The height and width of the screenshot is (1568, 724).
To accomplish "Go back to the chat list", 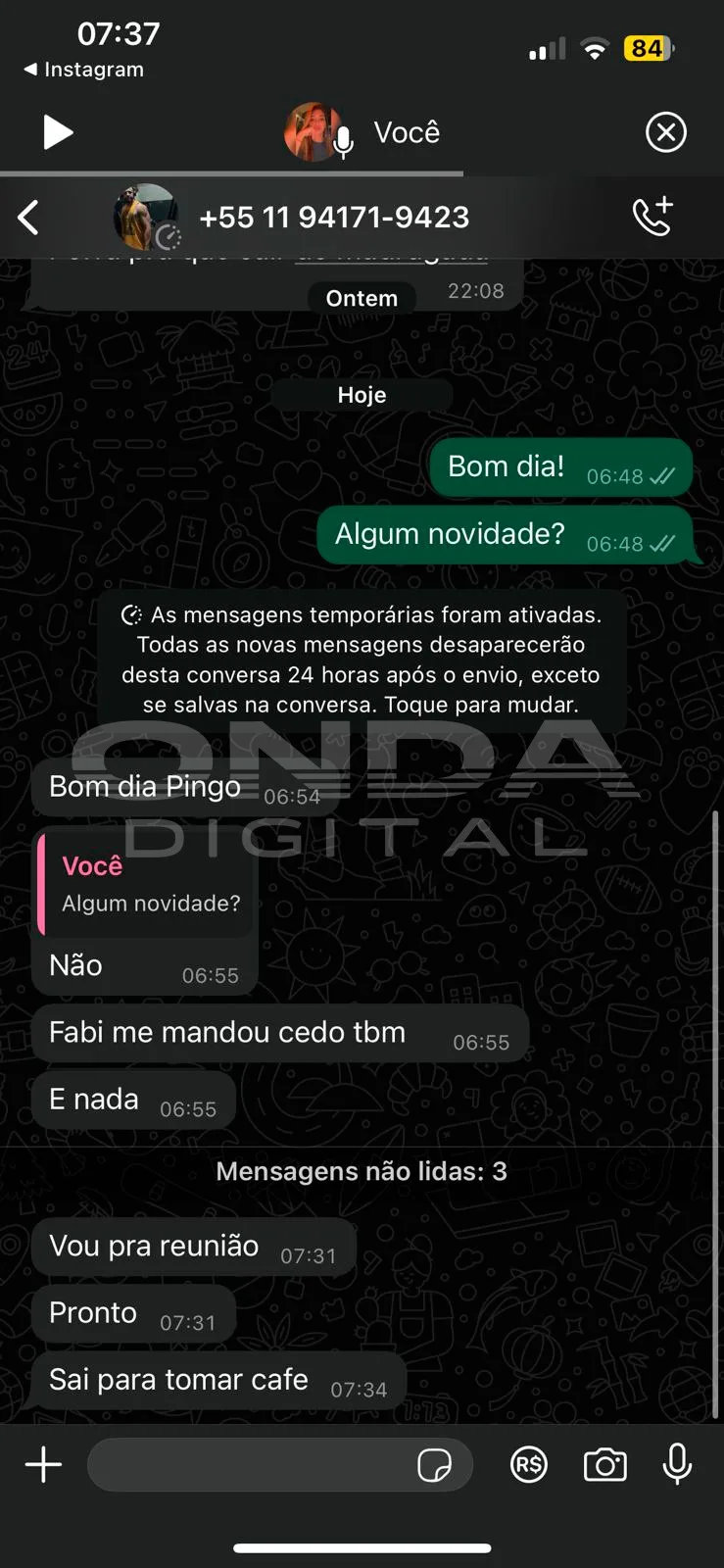I will [x=29, y=218].
